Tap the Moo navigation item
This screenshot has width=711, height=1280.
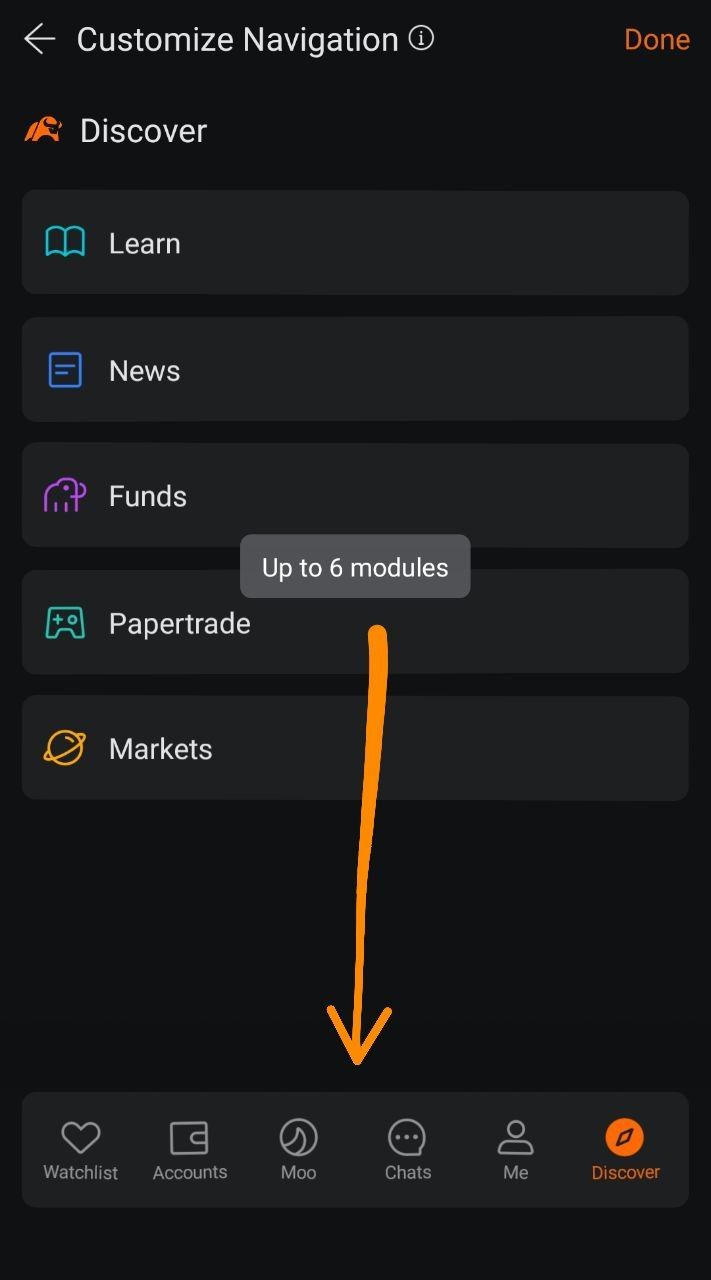point(298,1150)
